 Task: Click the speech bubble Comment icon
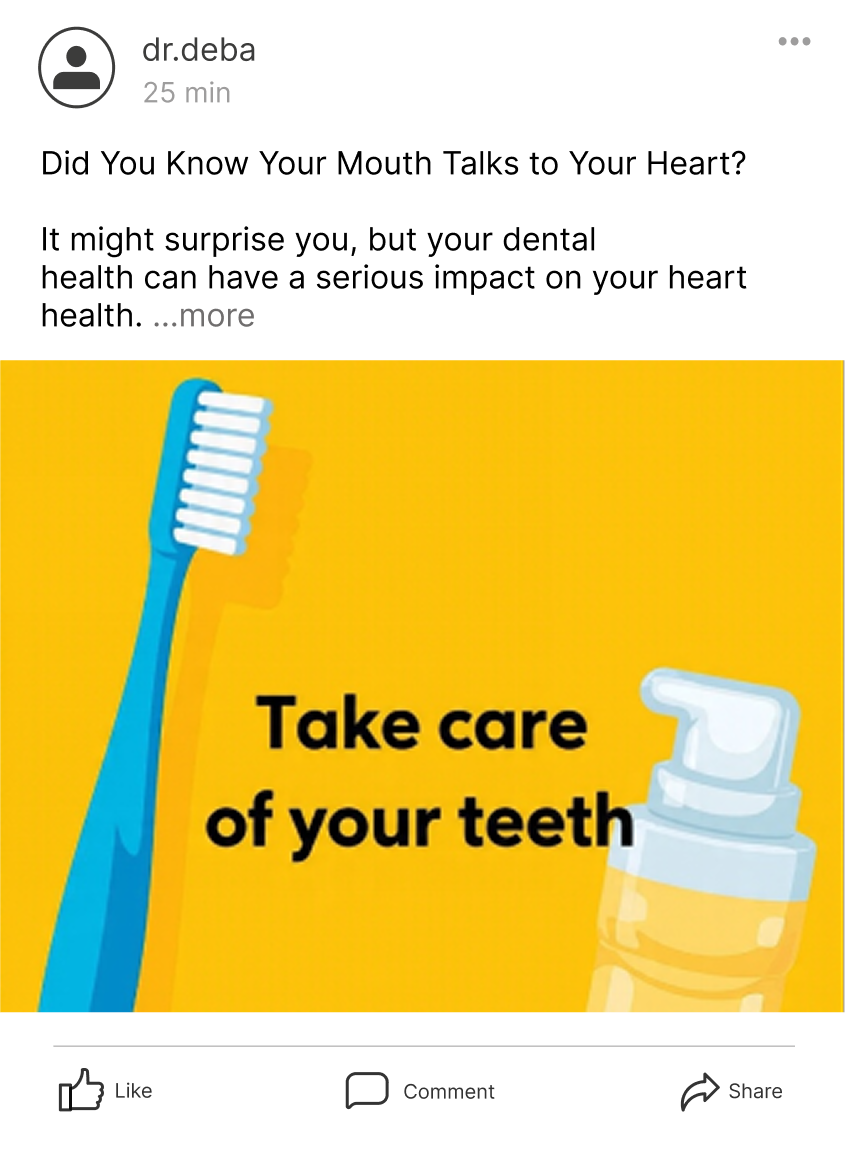pos(367,1090)
